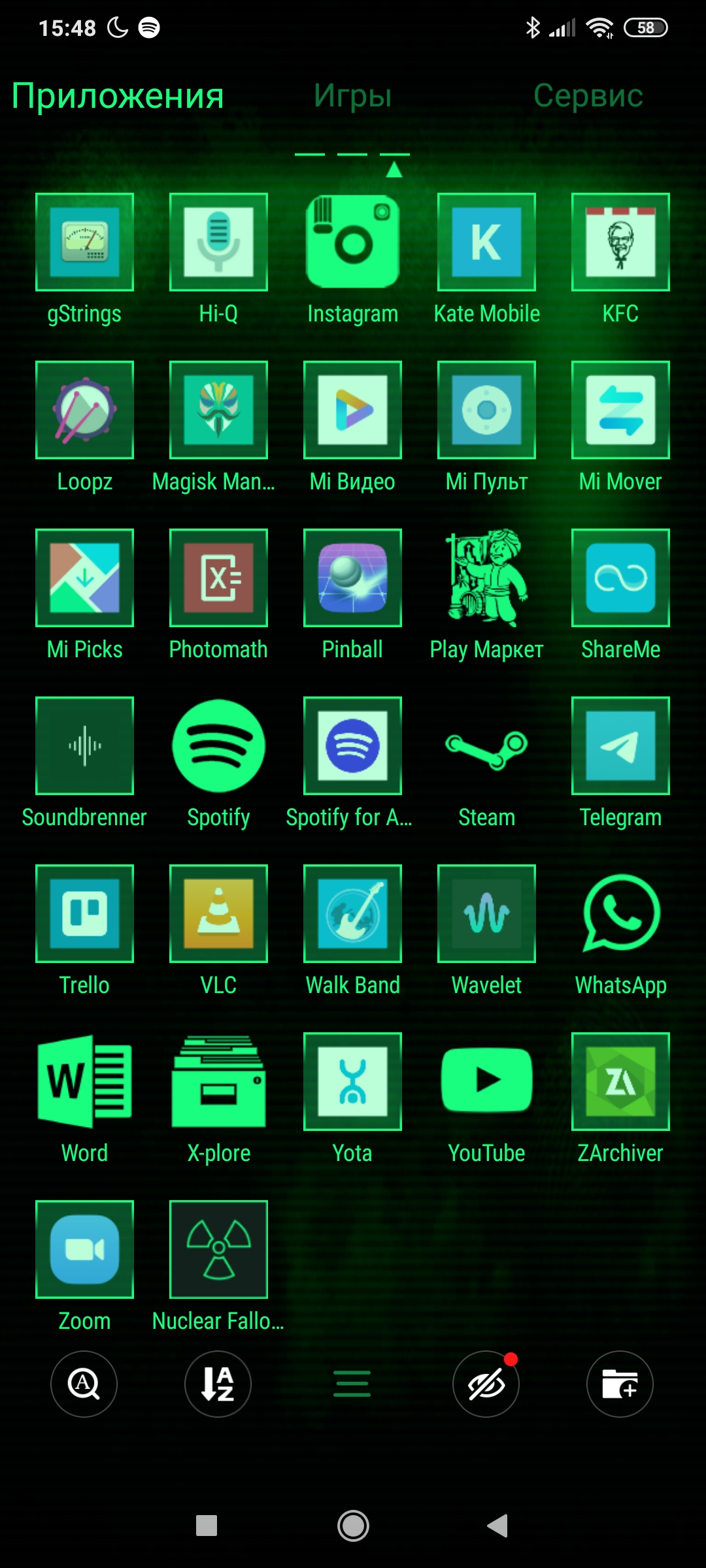Launch ZArchiver
This screenshot has width=706, height=1568.
620,1081
